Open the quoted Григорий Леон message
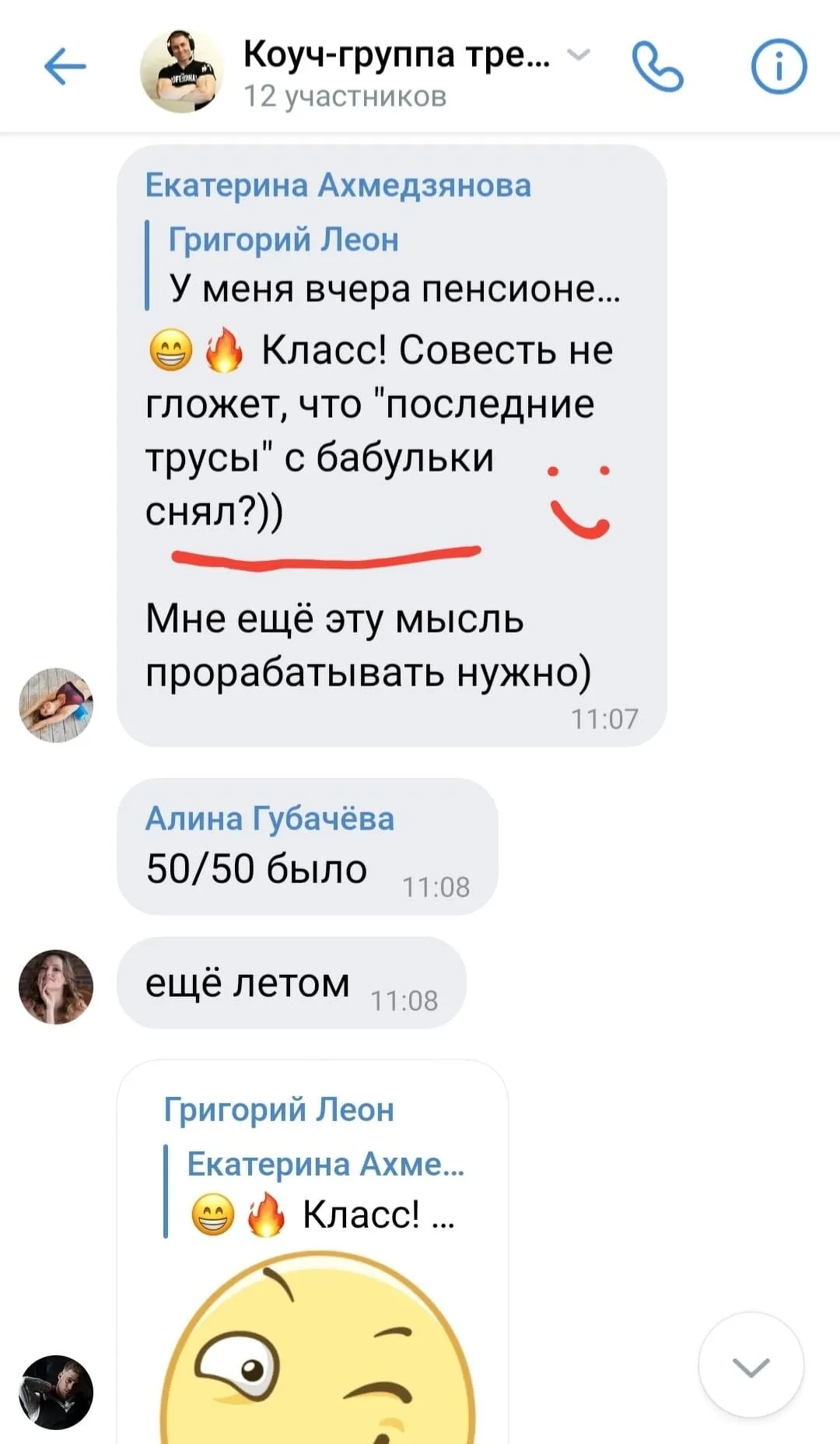The width and height of the screenshot is (840, 1444). tap(385, 265)
